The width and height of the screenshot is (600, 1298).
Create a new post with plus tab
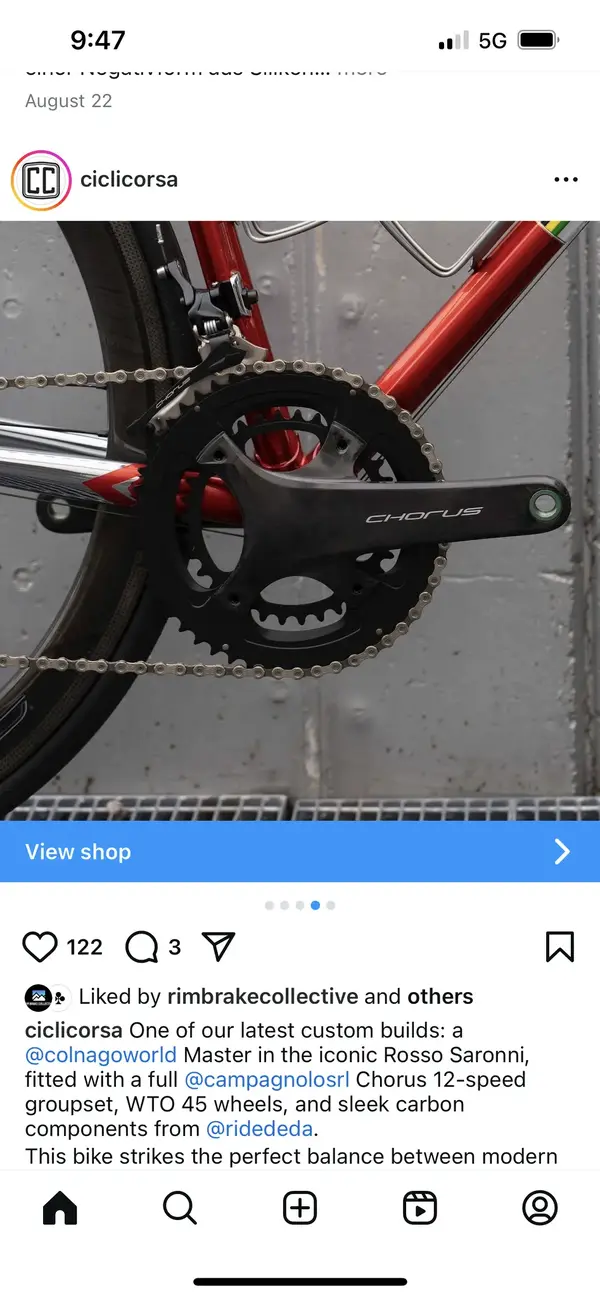tap(300, 1208)
